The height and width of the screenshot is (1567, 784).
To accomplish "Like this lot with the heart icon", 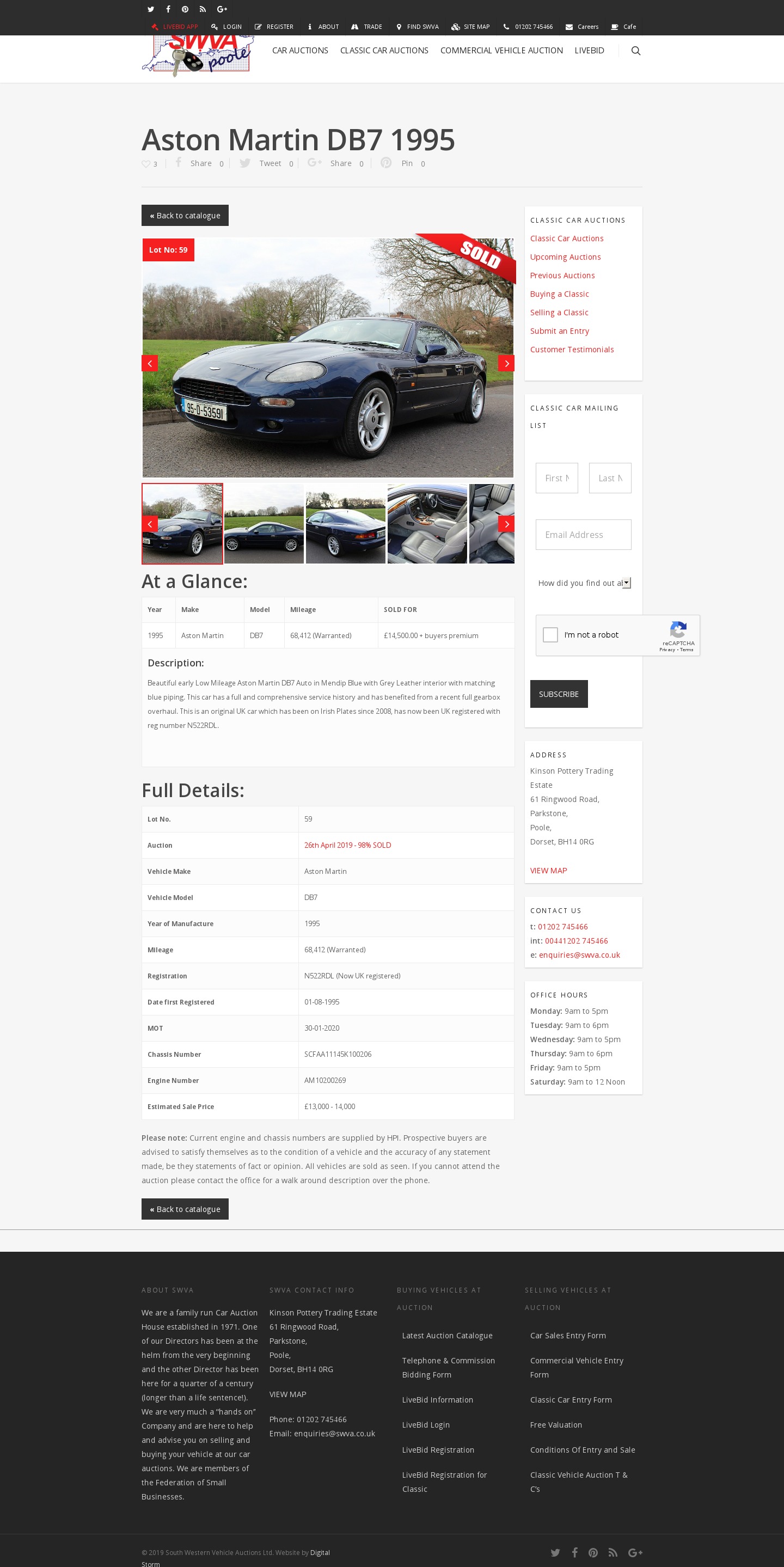I will pyautogui.click(x=146, y=164).
